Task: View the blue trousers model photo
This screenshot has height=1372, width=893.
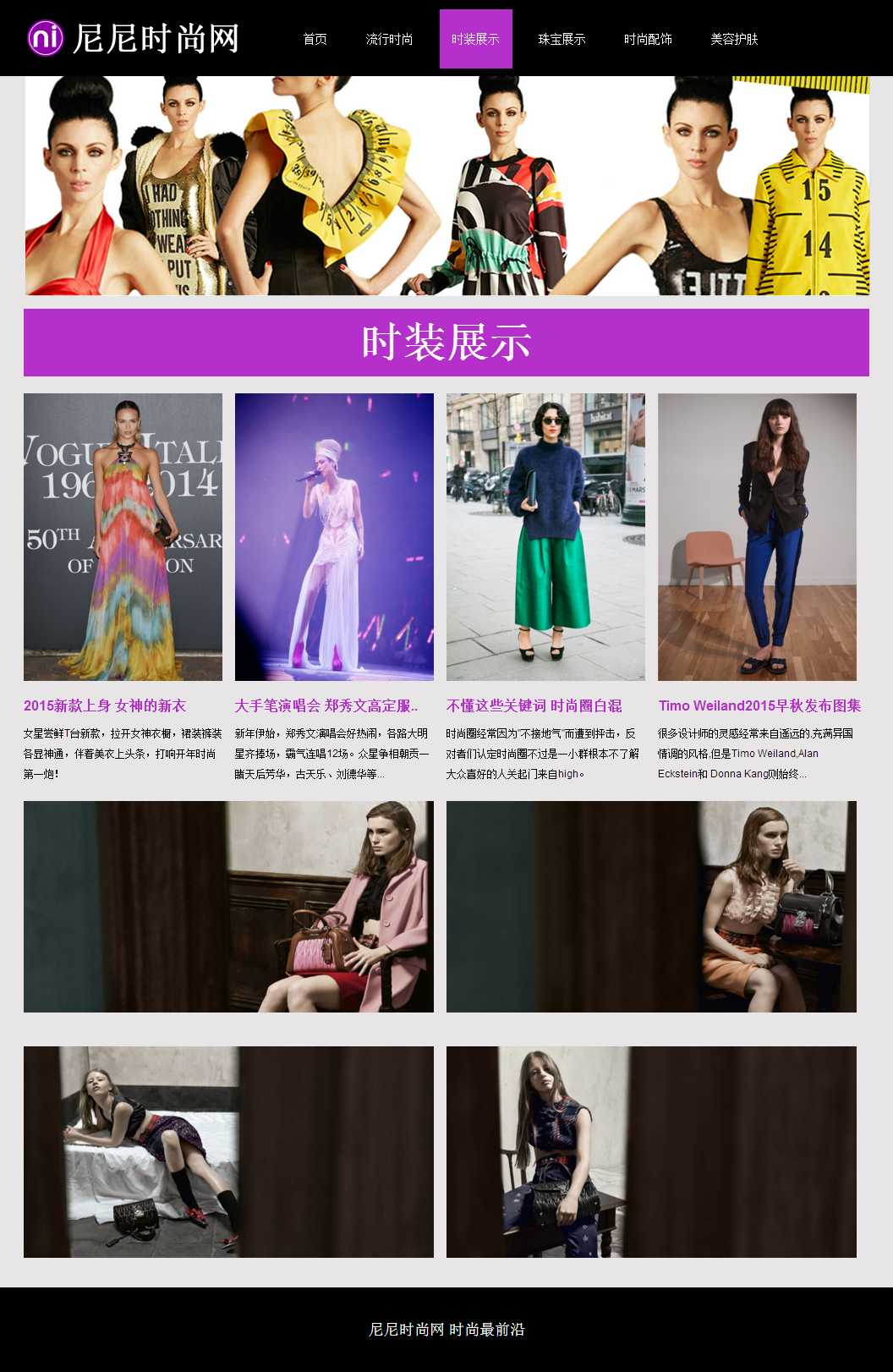Action: 757,537
